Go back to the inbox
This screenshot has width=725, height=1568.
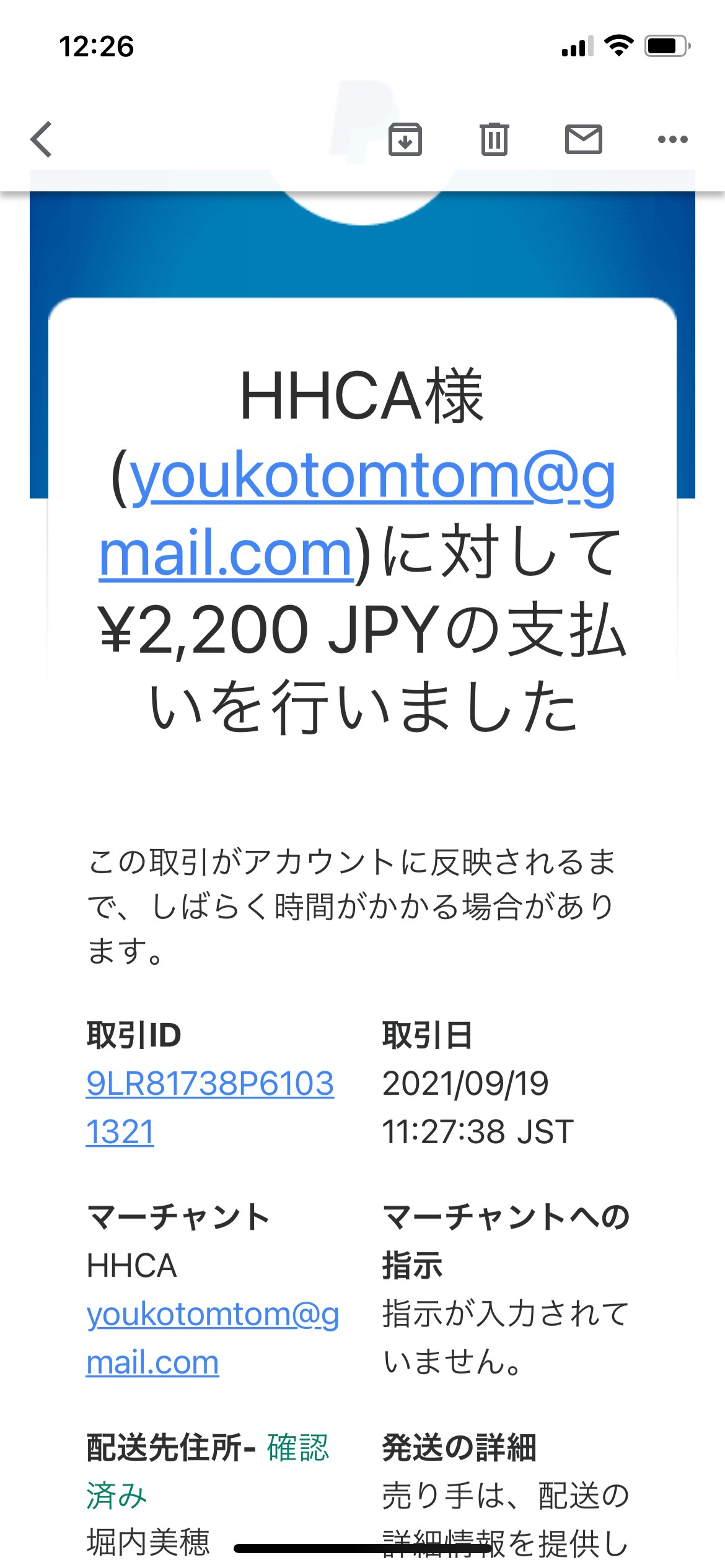(x=42, y=139)
